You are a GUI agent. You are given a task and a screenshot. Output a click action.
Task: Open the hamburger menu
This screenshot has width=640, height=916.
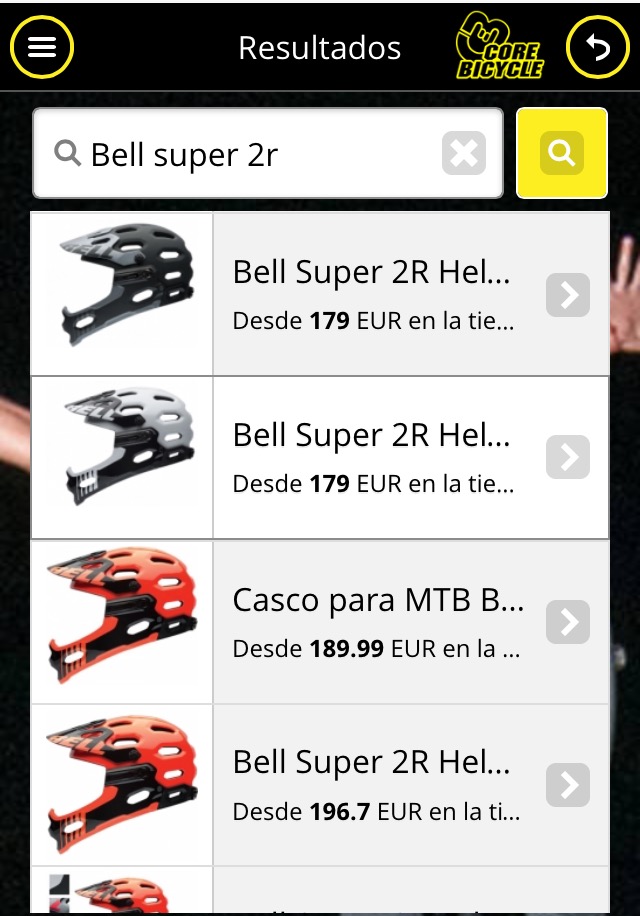point(42,47)
